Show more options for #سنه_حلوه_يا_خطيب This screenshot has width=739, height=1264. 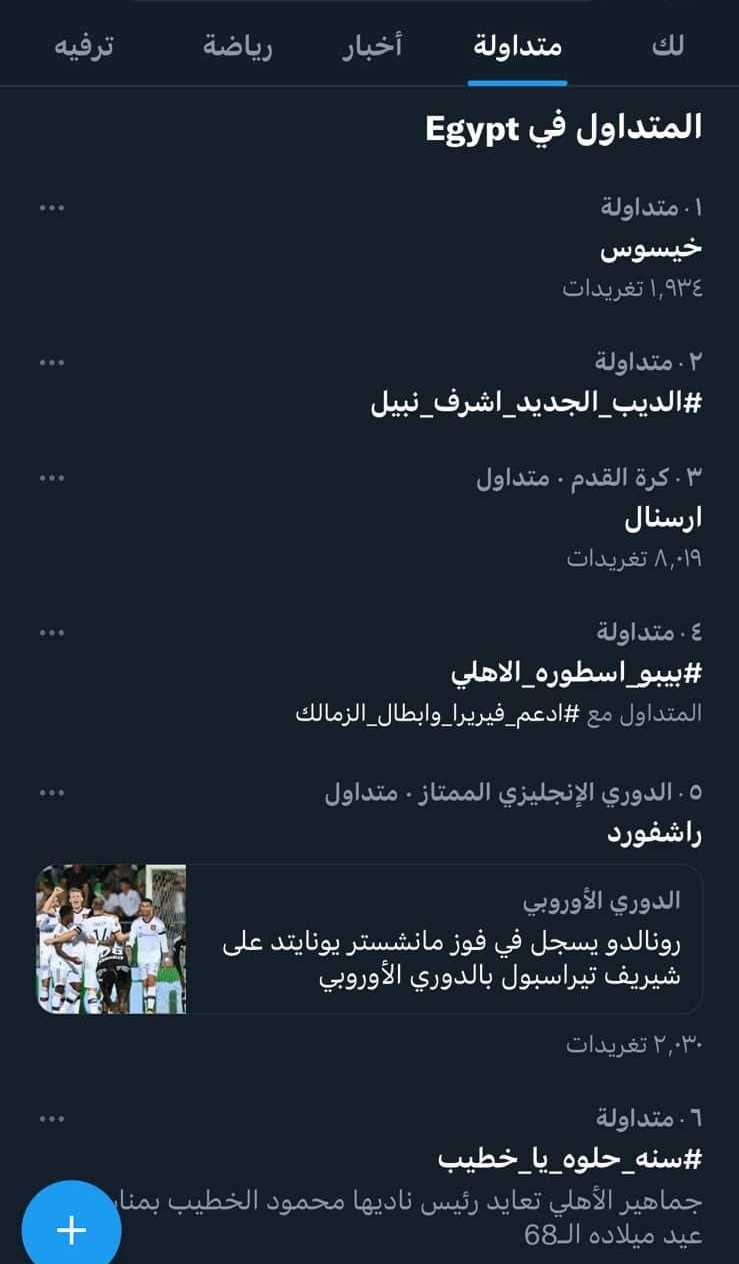tap(51, 1117)
